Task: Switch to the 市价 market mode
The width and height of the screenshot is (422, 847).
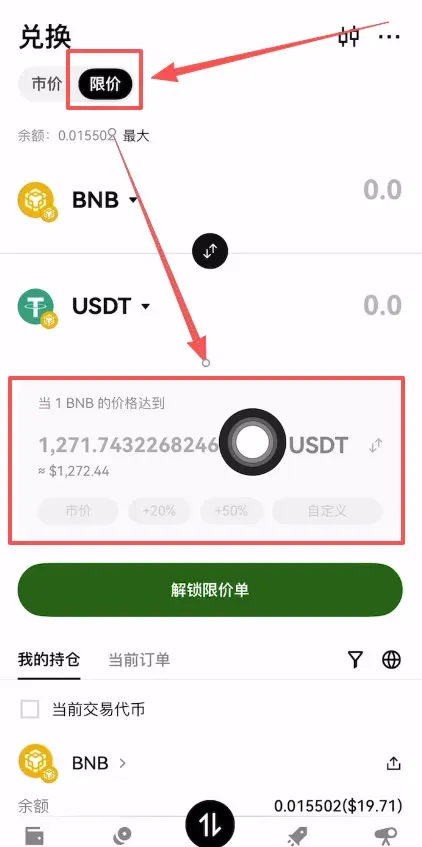Action: pos(46,85)
